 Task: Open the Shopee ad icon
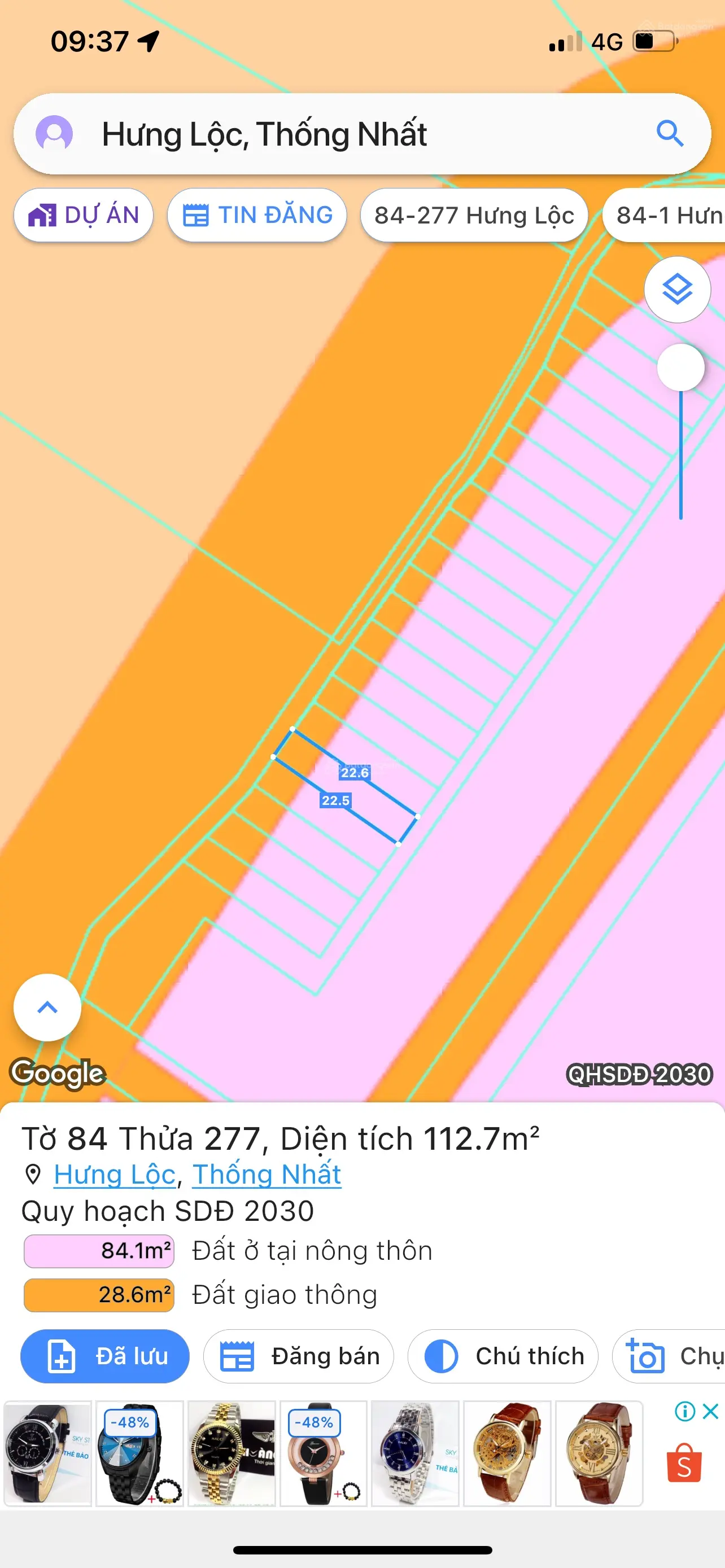(x=684, y=1464)
